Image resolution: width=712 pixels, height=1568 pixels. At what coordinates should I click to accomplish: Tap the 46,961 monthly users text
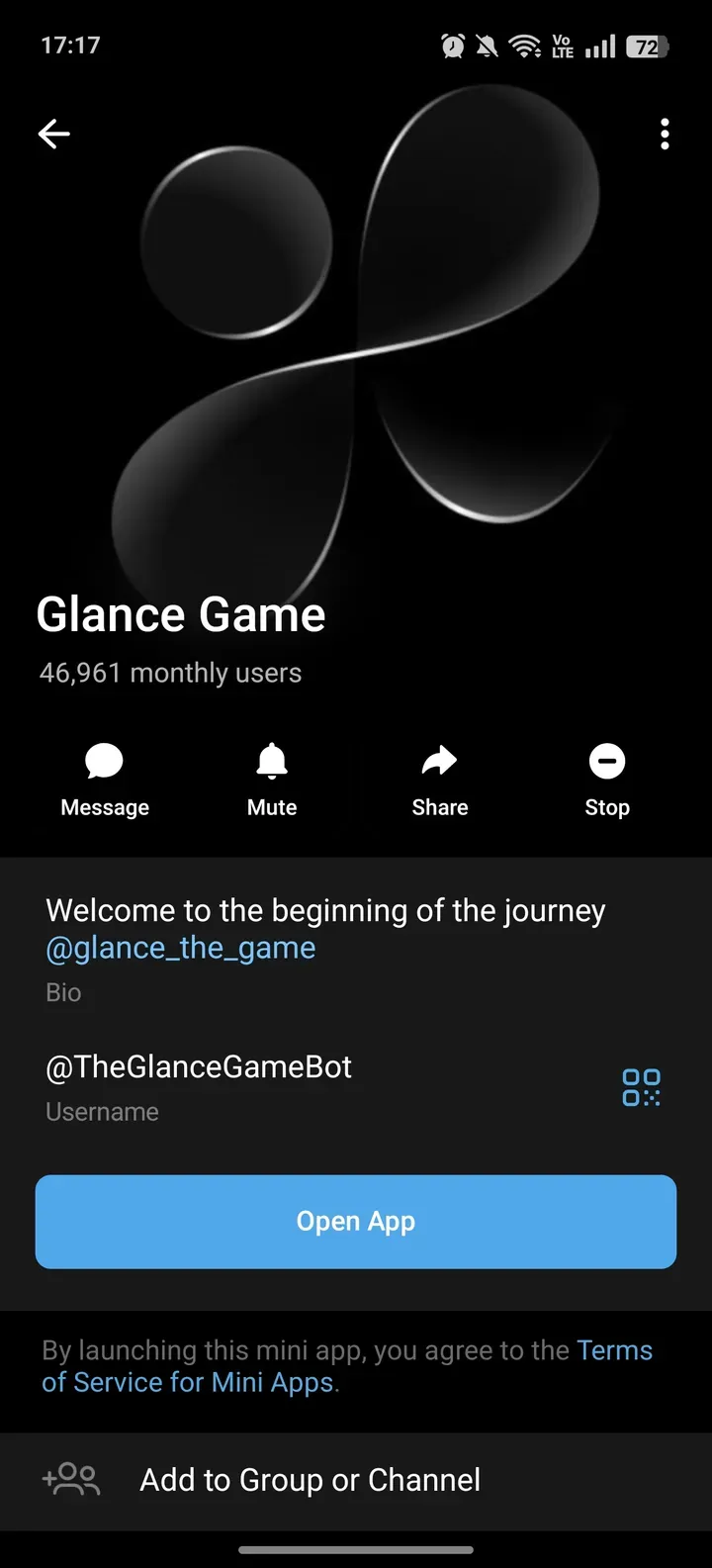tap(170, 673)
